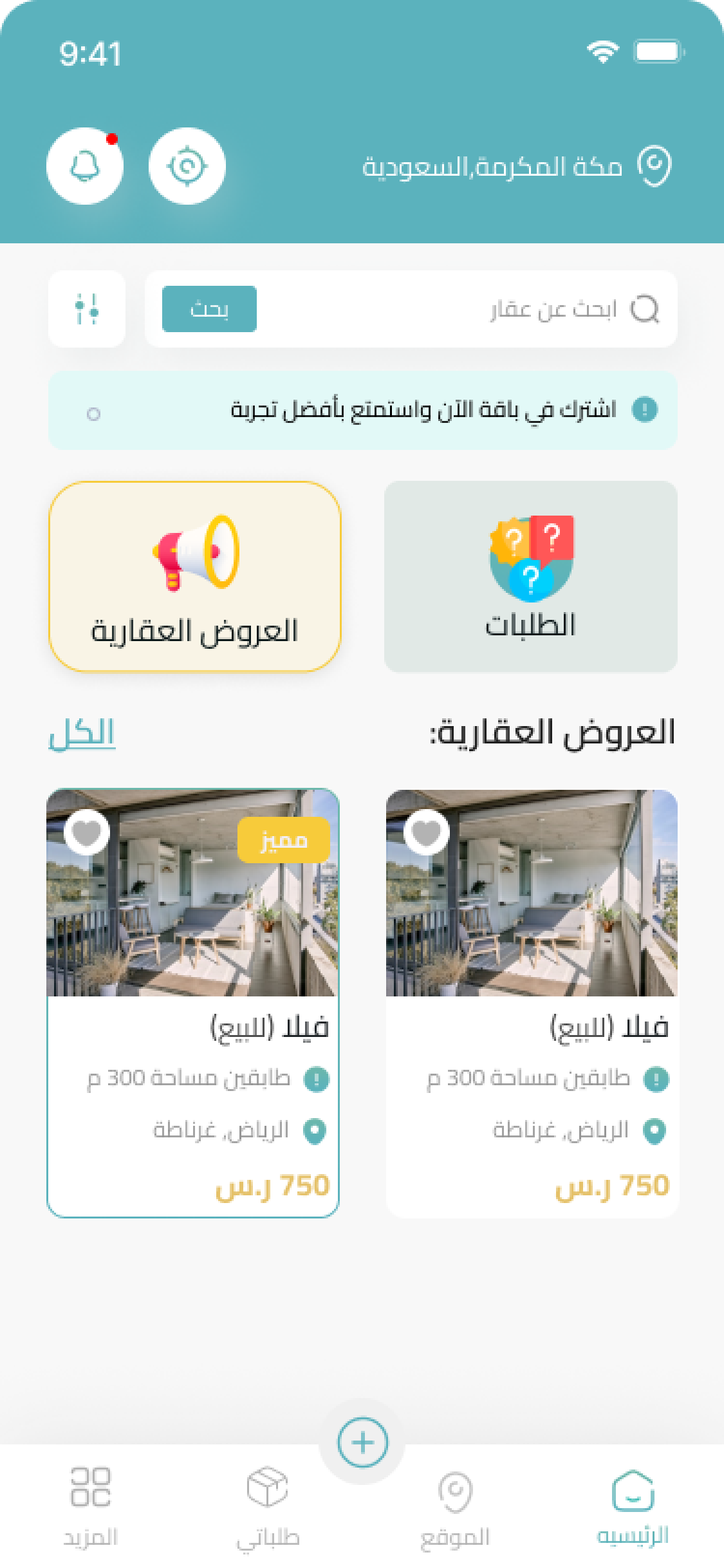Image resolution: width=724 pixels, height=1568 pixels.
Task: Favorite the villa marked مميز
Action: 87,832
